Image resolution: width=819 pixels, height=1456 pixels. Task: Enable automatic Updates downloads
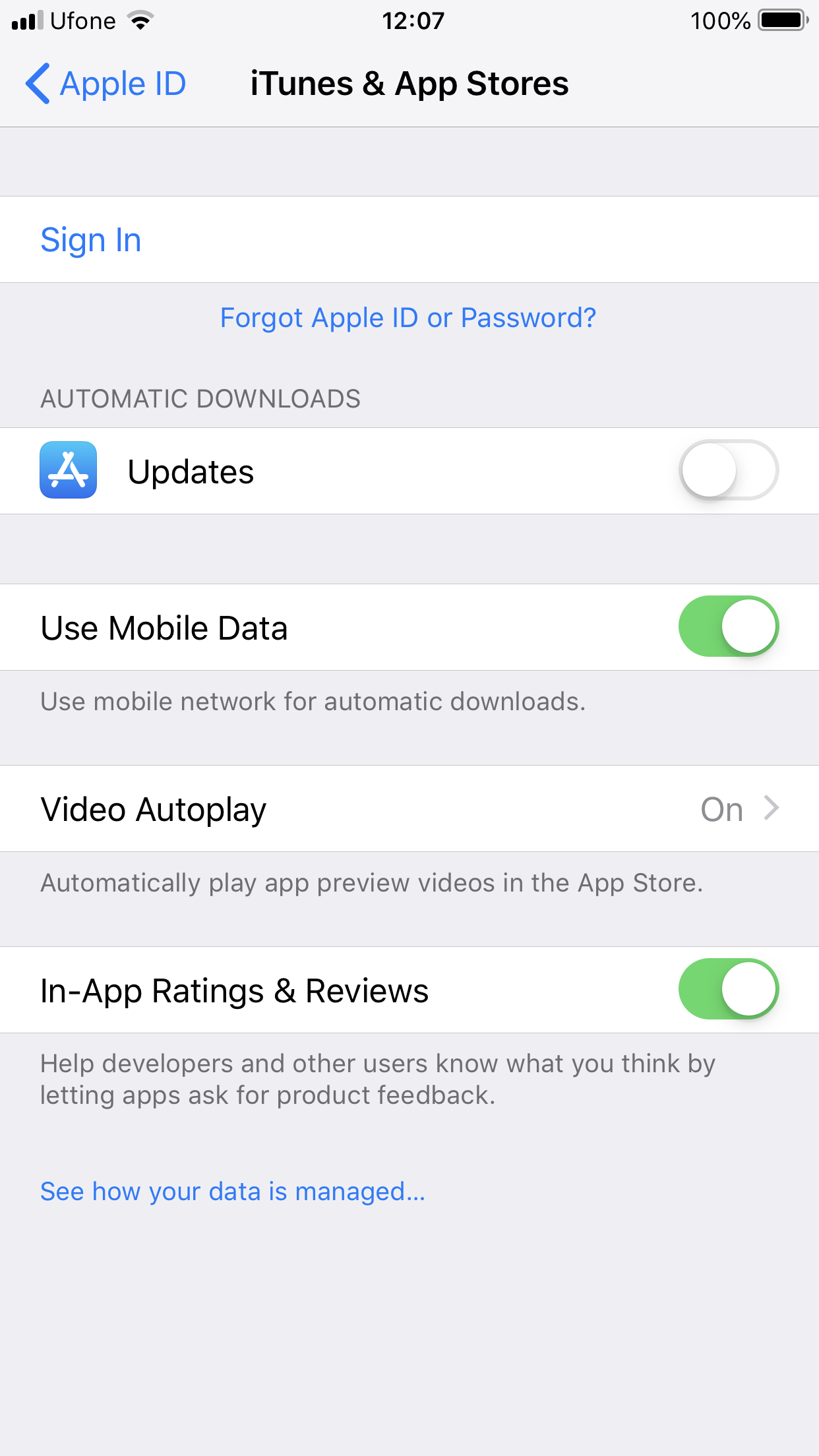pos(728,471)
